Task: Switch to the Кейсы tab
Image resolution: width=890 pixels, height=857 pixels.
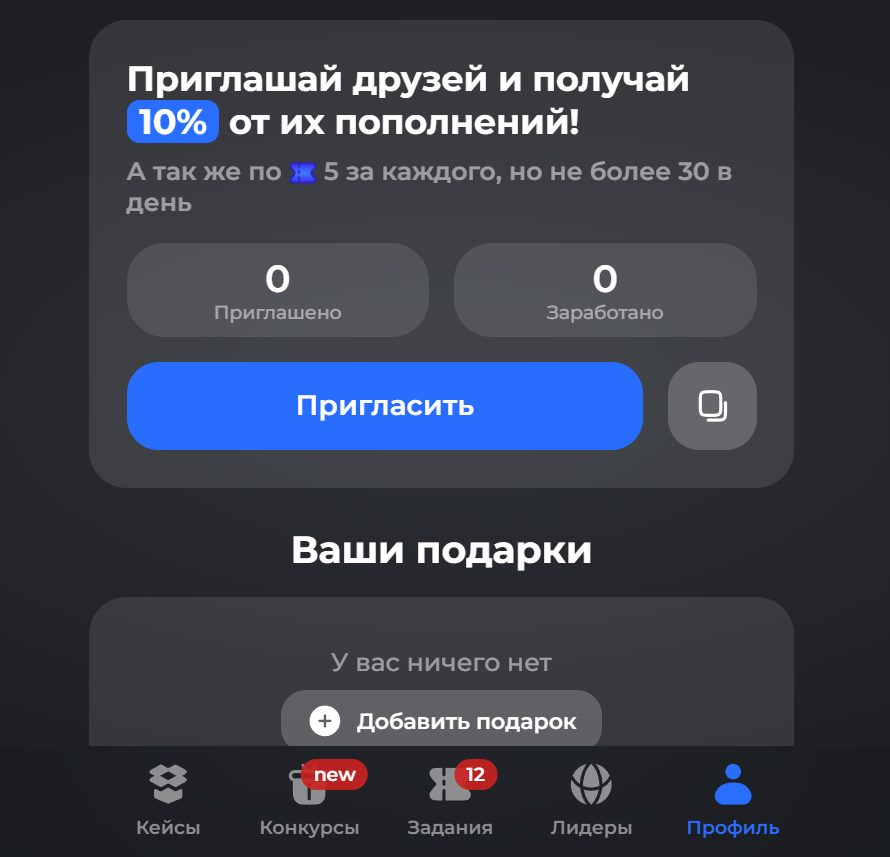Action: tap(168, 800)
